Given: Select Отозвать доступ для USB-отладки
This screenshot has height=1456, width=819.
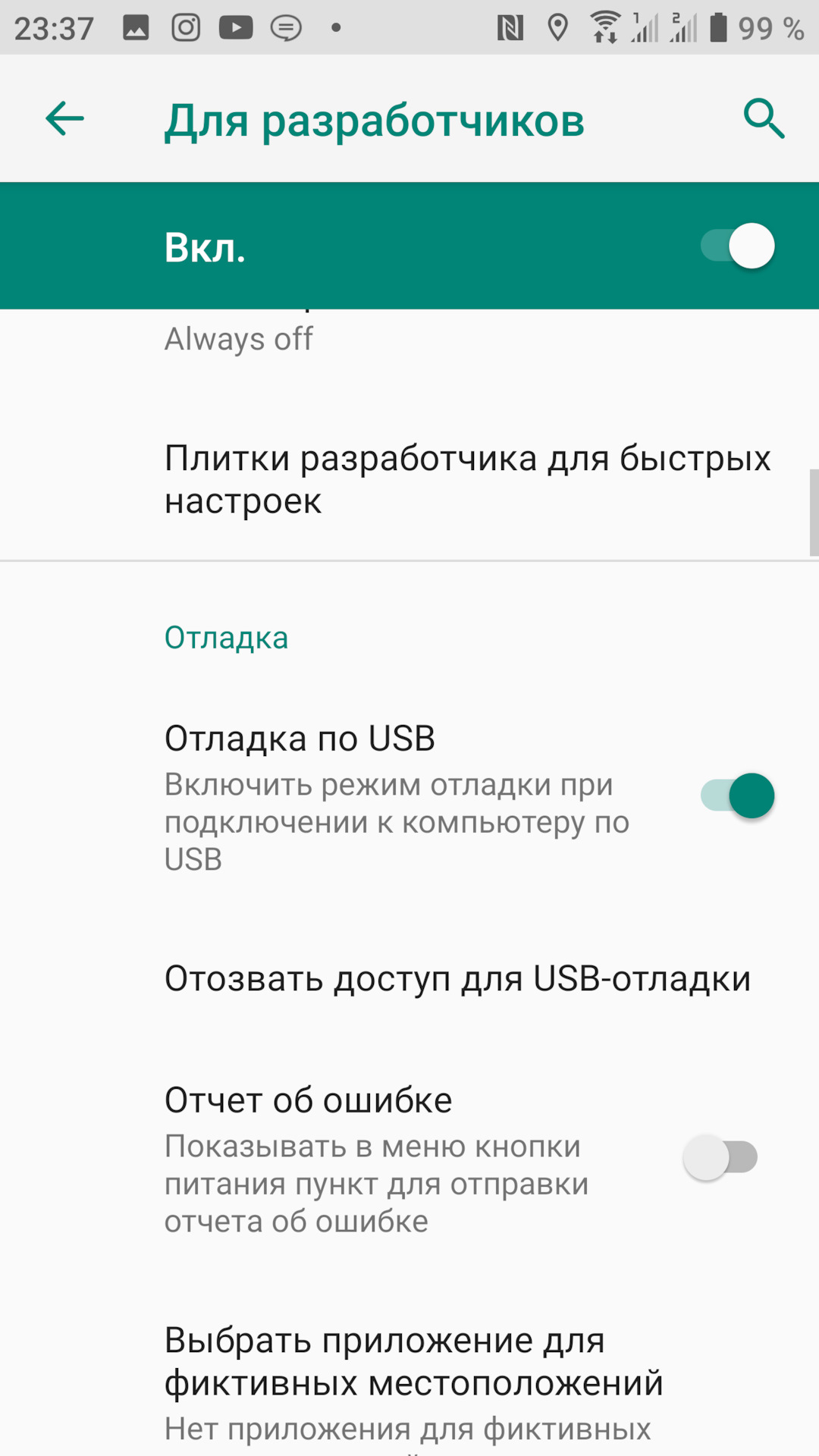Looking at the screenshot, I should click(409, 979).
